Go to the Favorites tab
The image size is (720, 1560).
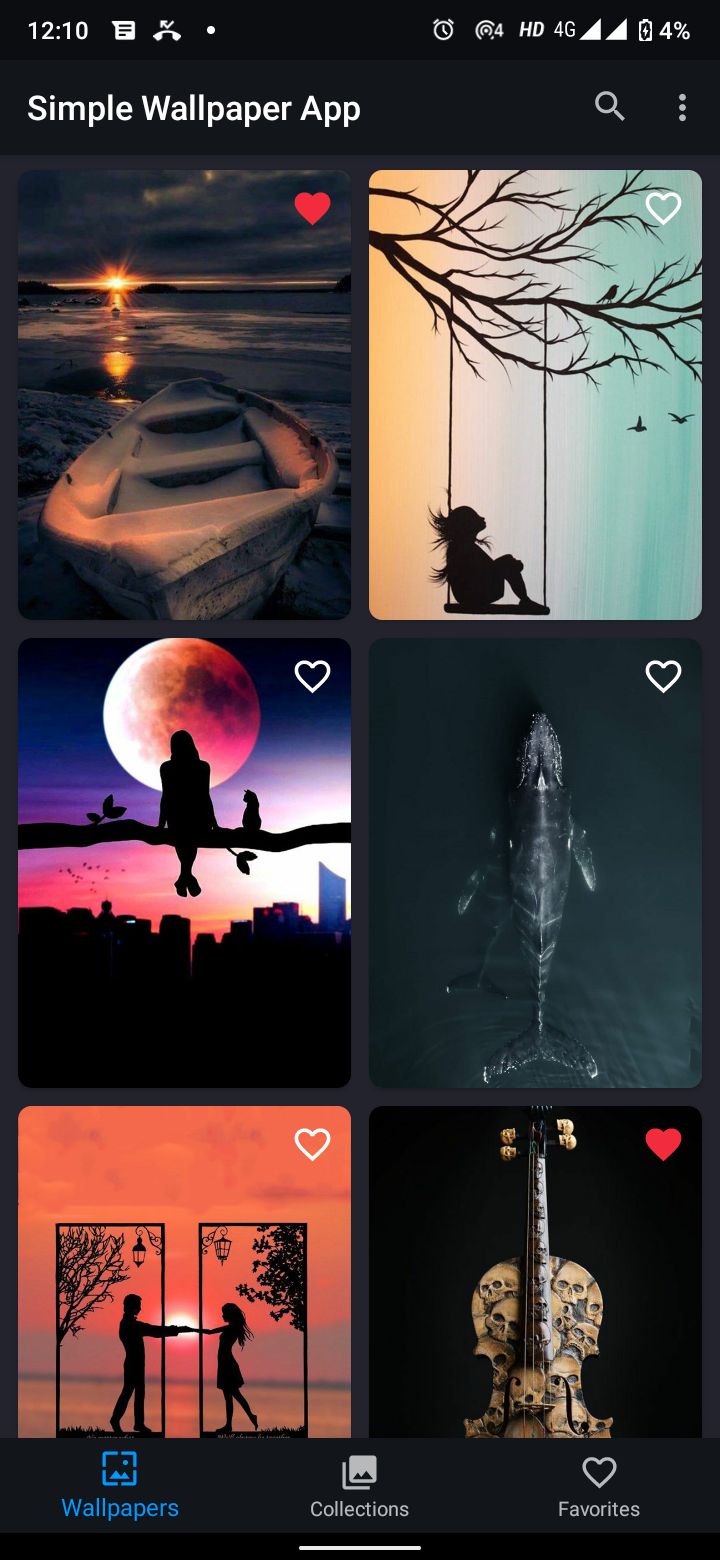[x=599, y=1486]
